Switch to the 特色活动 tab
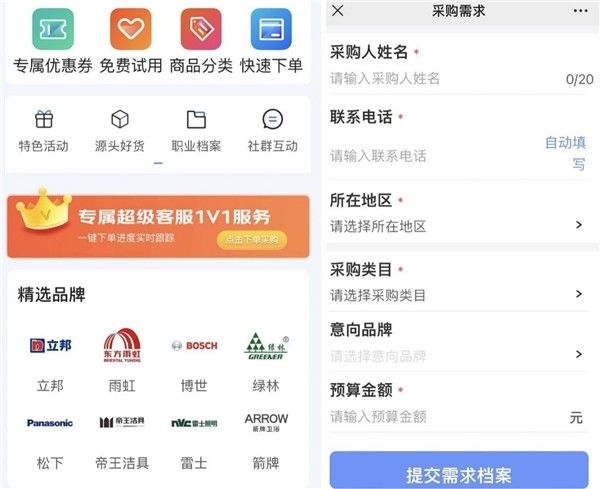The width and height of the screenshot is (600, 489). point(43,130)
